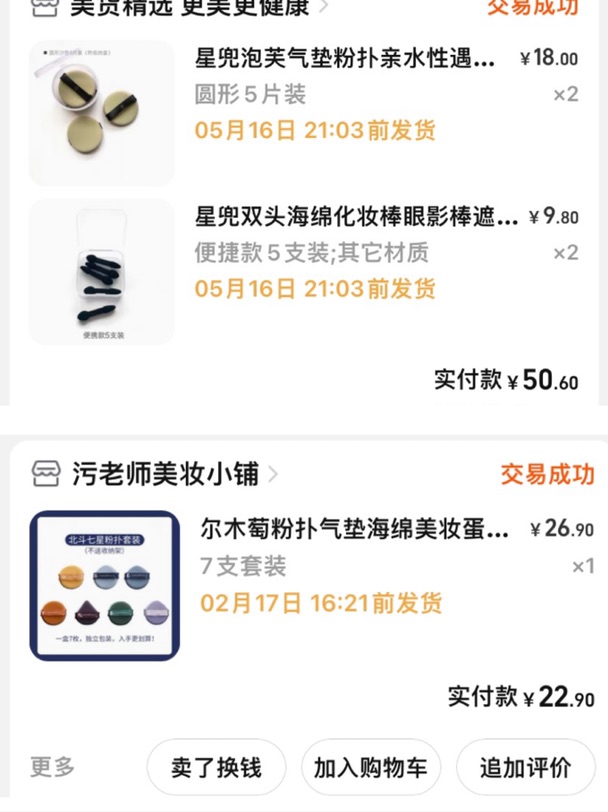Image resolution: width=608 pixels, height=812 pixels.
Task: Tap 追加评价 to add a review
Action: (525, 768)
